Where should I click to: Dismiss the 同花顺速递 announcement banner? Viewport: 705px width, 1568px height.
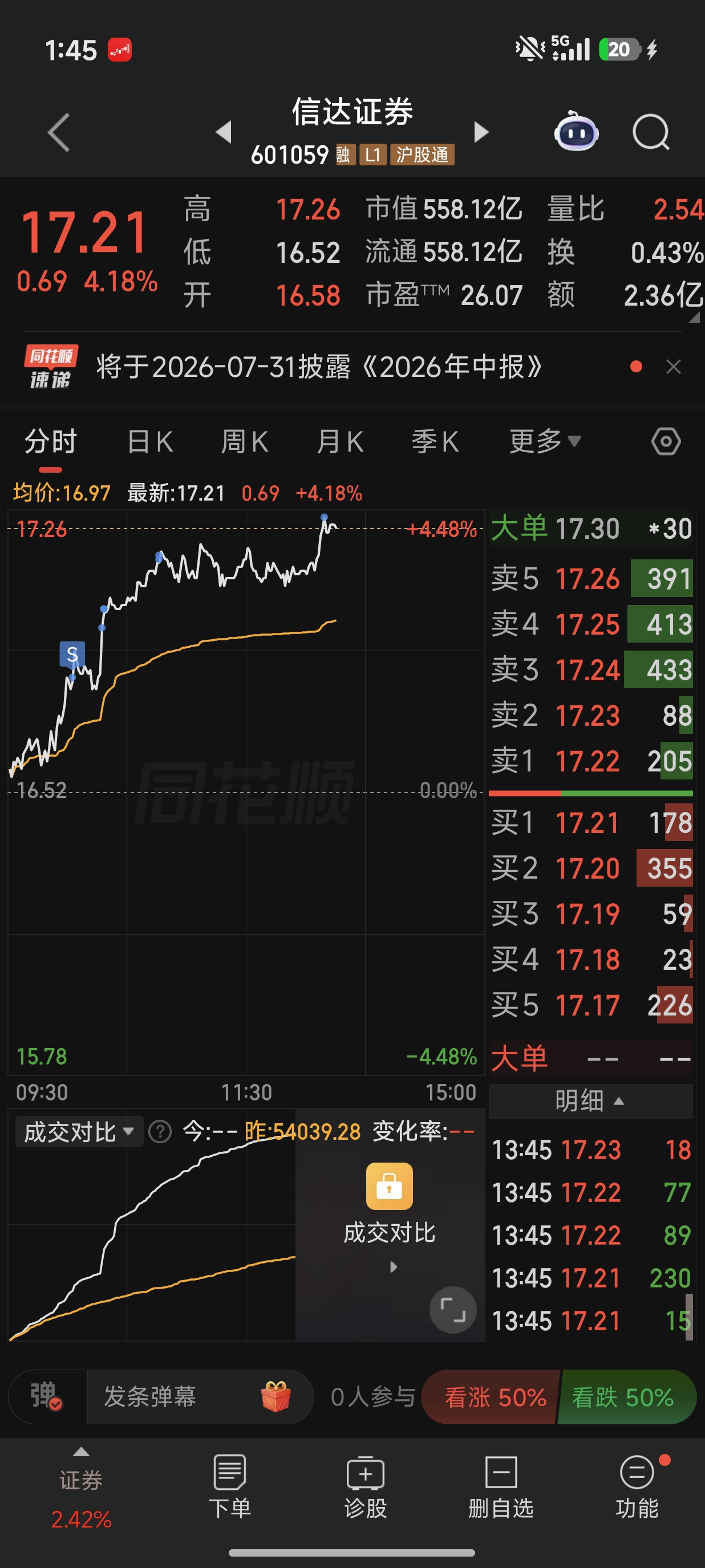(x=673, y=367)
